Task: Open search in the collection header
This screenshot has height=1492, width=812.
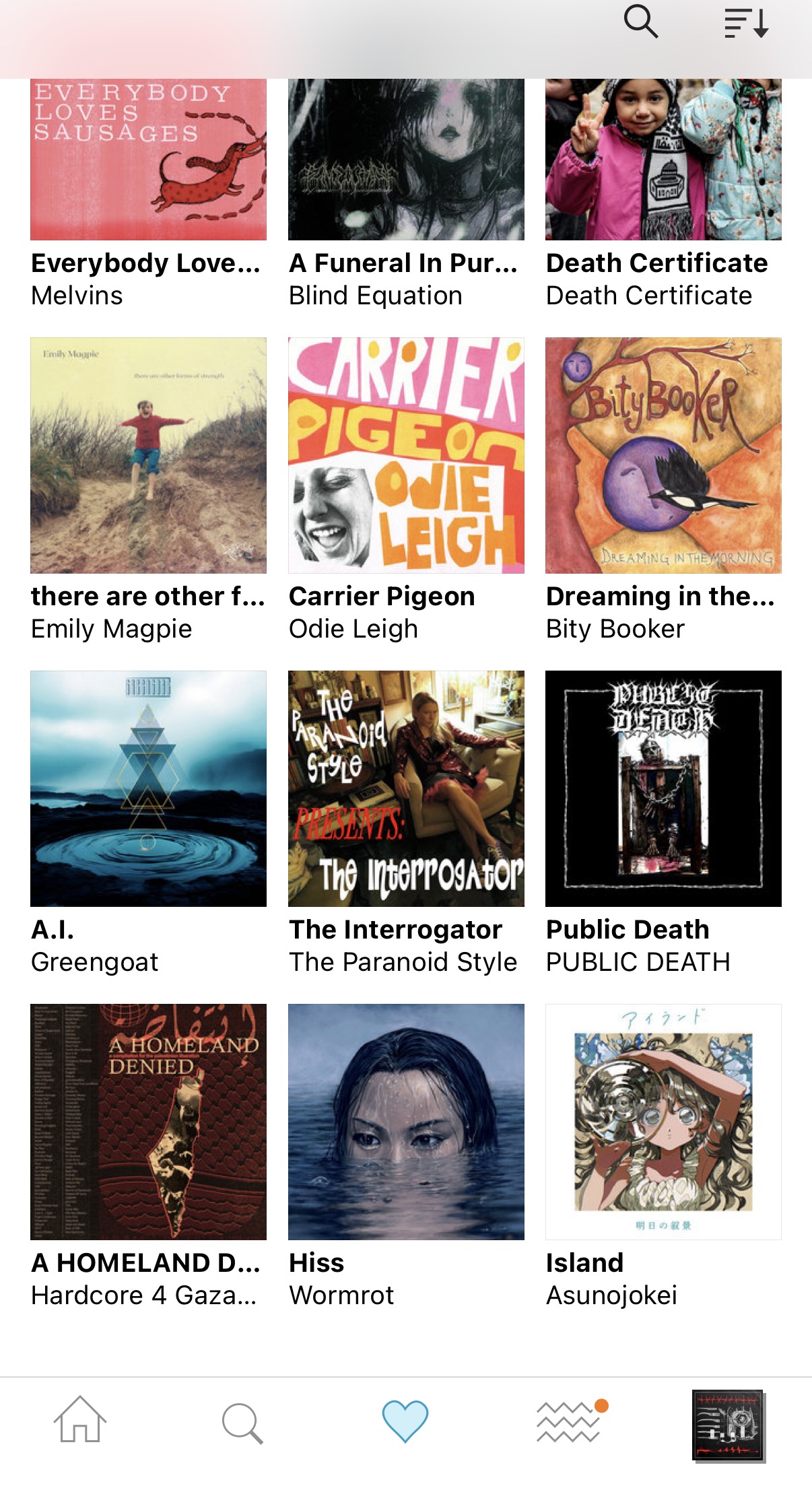Action: click(640, 22)
